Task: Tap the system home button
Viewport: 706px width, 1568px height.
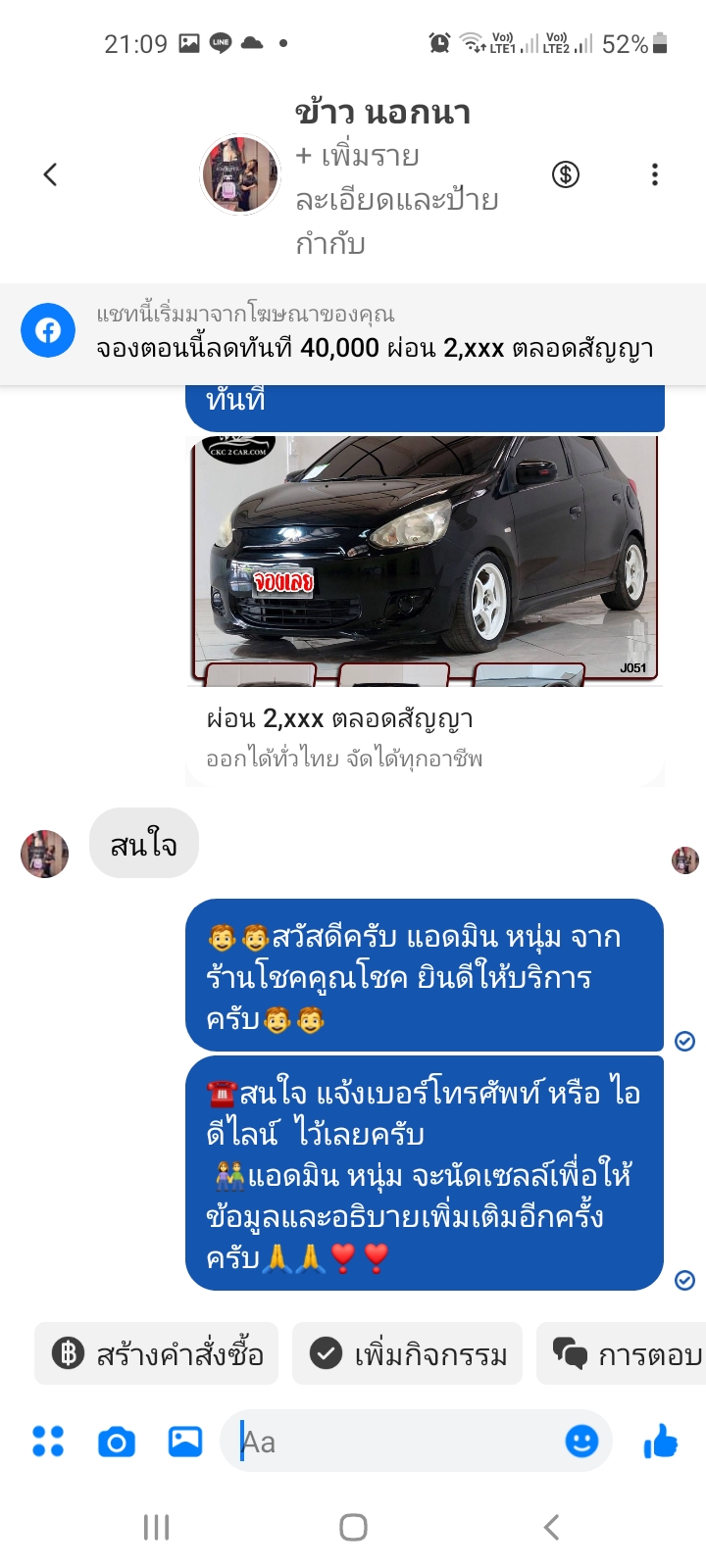Action: pos(353,1527)
